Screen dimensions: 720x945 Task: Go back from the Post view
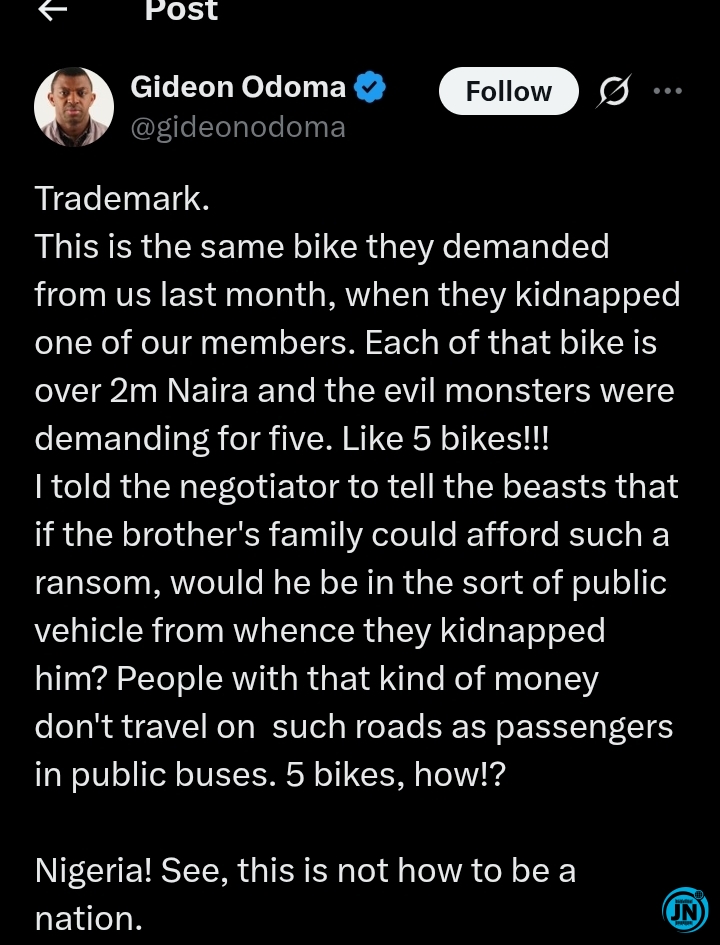point(52,10)
